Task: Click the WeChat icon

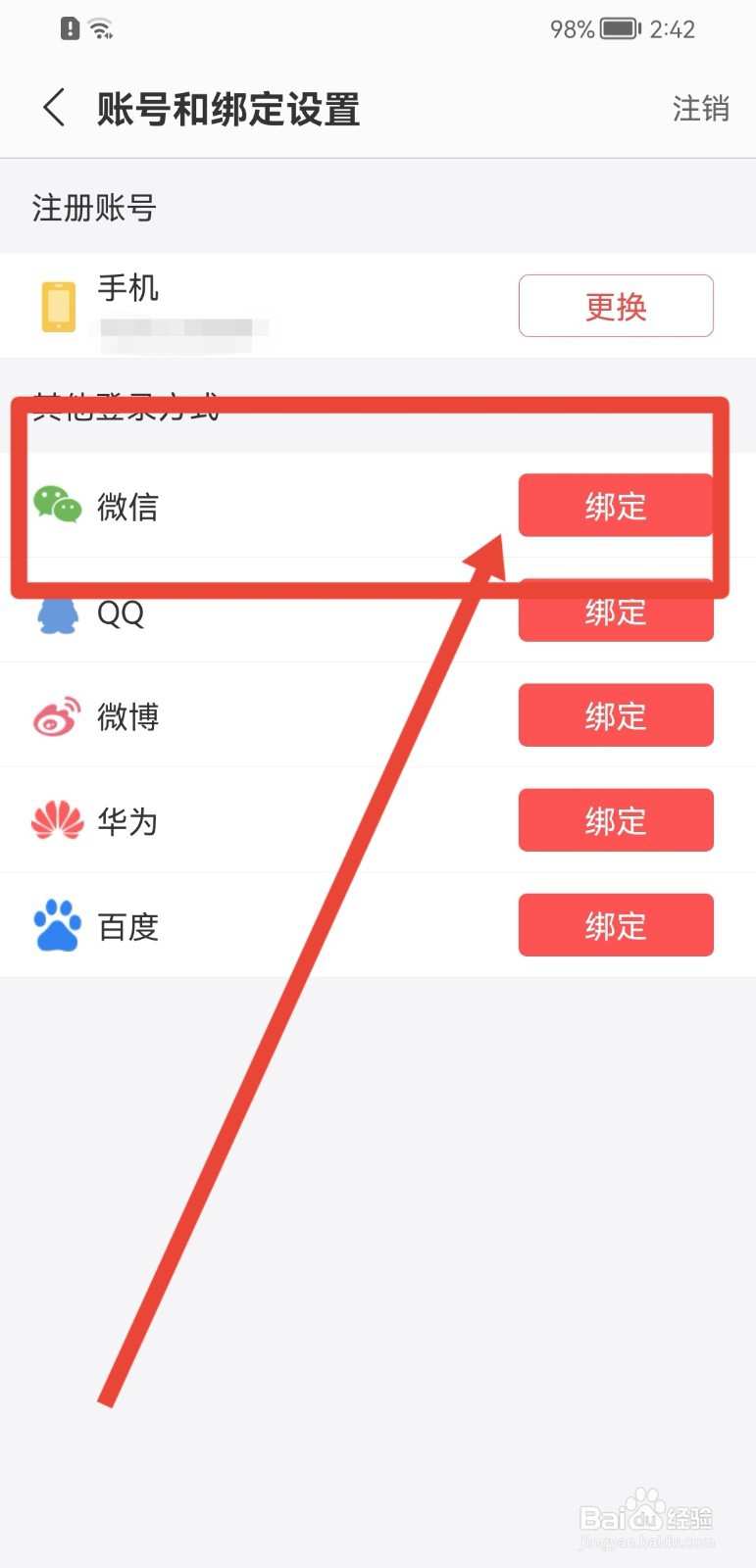Action: pyautogui.click(x=57, y=507)
